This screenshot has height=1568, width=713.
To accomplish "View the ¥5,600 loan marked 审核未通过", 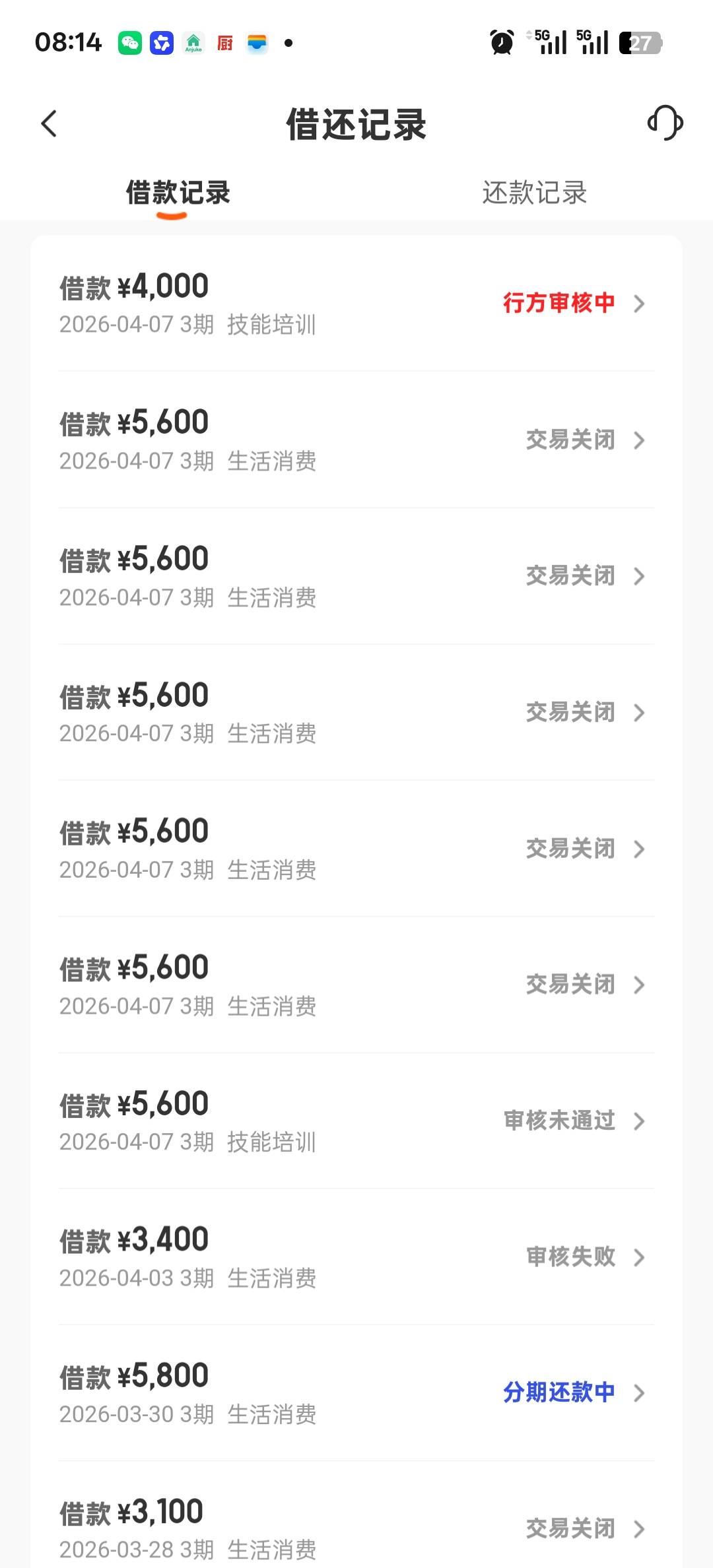I will 356,1121.
